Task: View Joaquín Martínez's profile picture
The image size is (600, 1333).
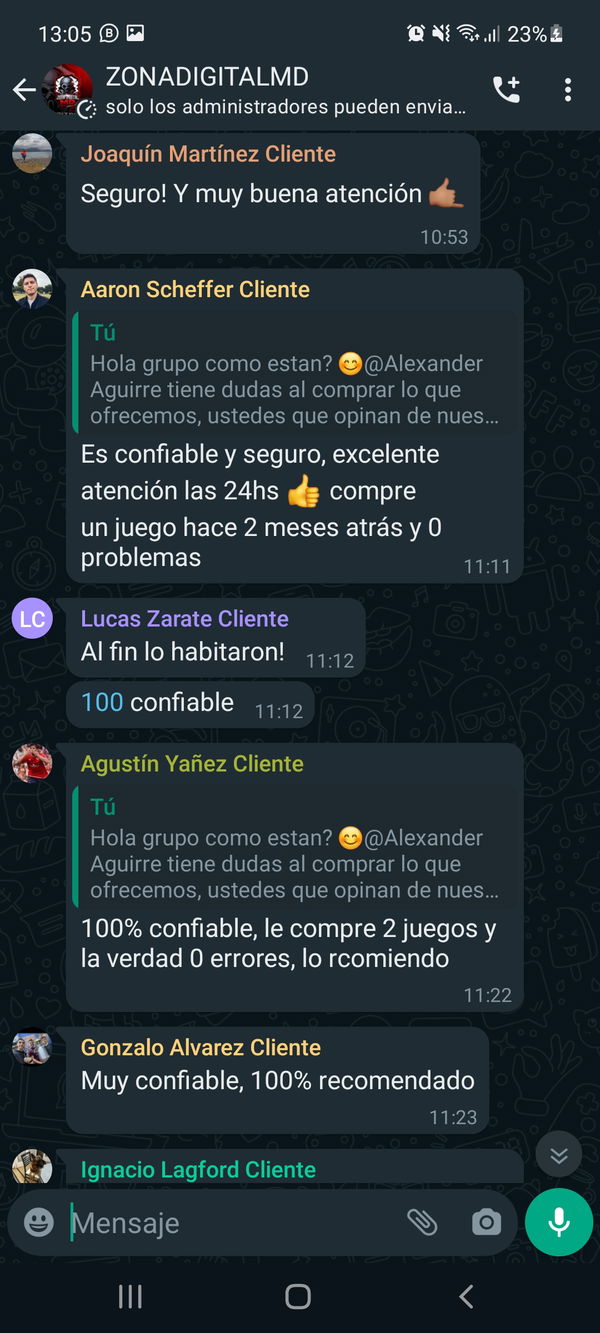Action: click(x=32, y=154)
